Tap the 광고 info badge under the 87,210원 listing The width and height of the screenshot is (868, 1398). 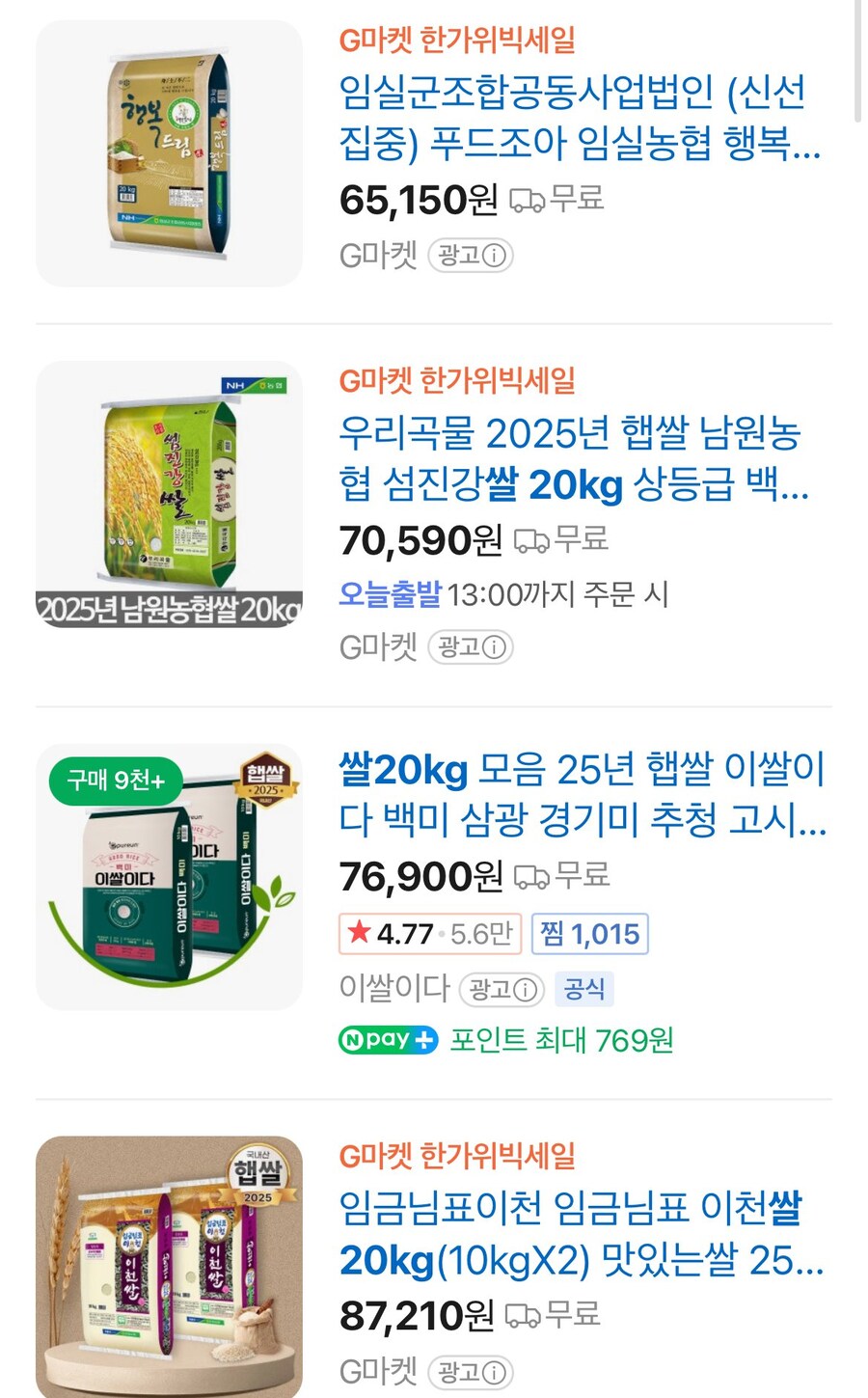click(x=471, y=1372)
